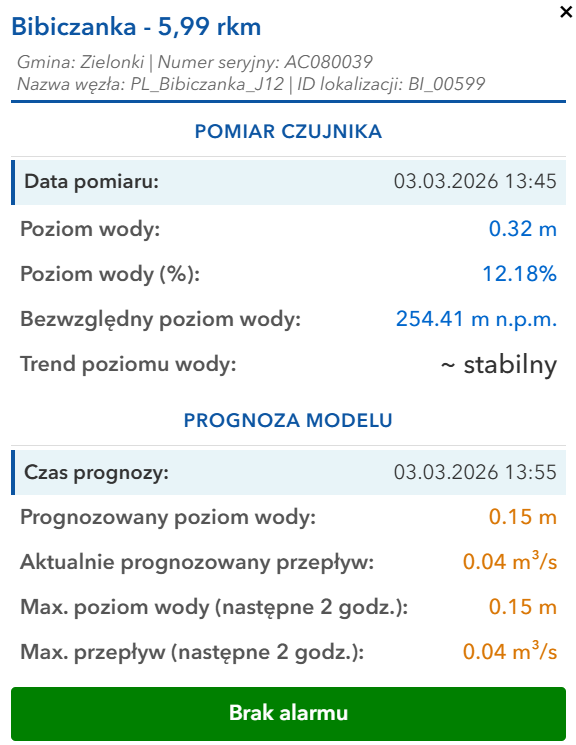The width and height of the screenshot is (576, 745).
Task: Close the Bibiczanka sensor popup
Action: coord(566,12)
